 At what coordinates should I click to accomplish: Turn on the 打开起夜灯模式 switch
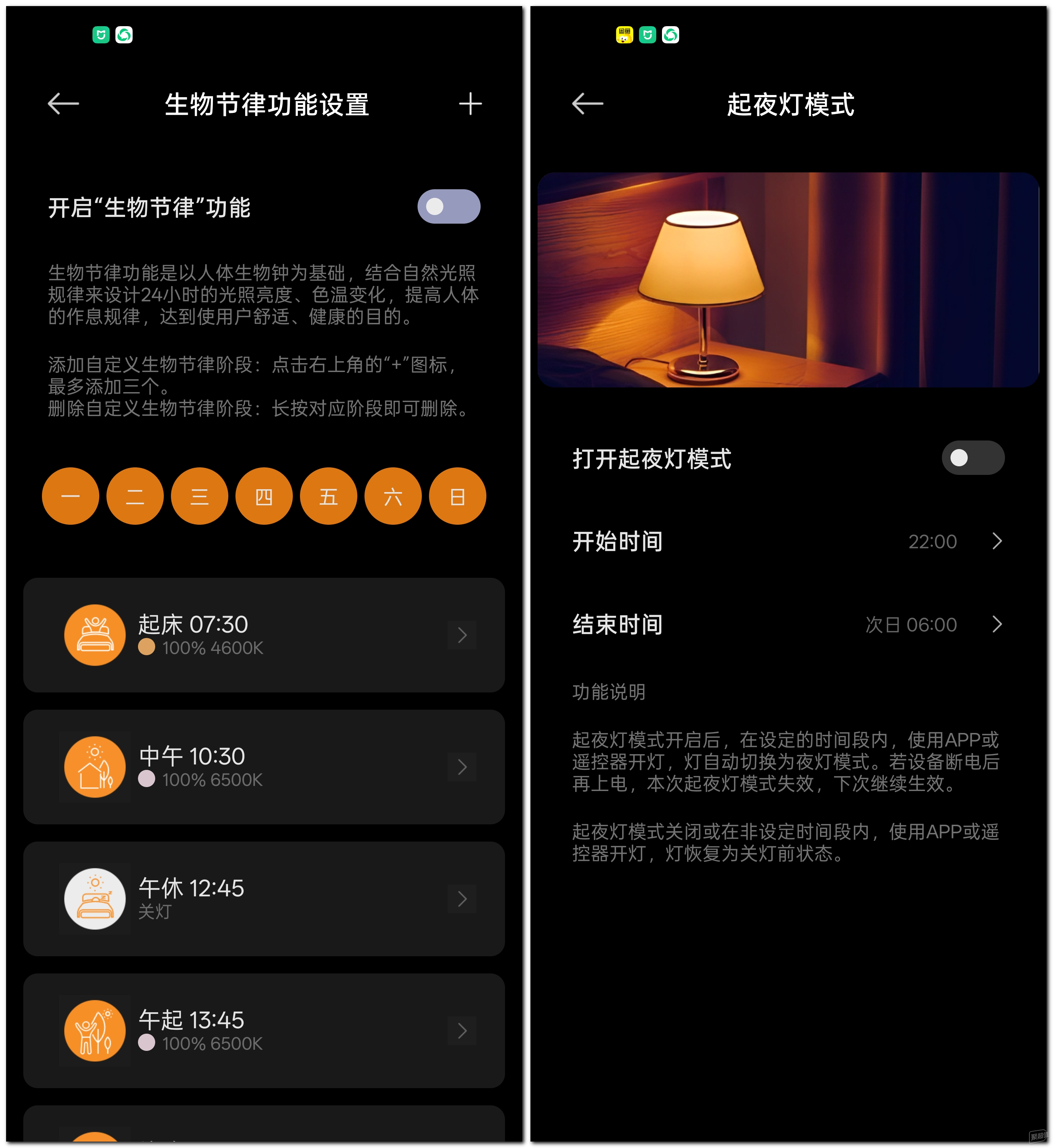coord(972,457)
